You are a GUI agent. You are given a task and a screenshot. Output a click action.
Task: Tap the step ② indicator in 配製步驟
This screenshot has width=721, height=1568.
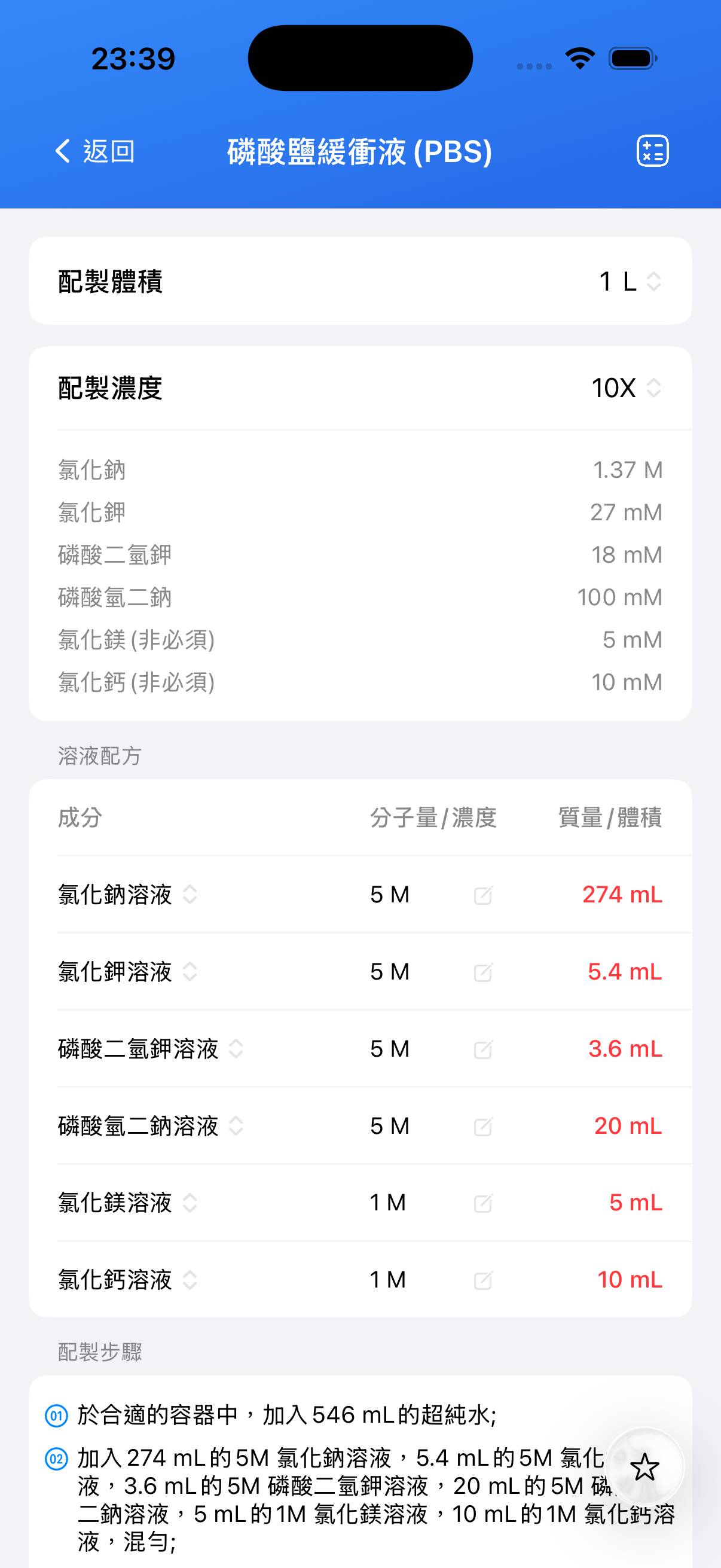point(57,1458)
